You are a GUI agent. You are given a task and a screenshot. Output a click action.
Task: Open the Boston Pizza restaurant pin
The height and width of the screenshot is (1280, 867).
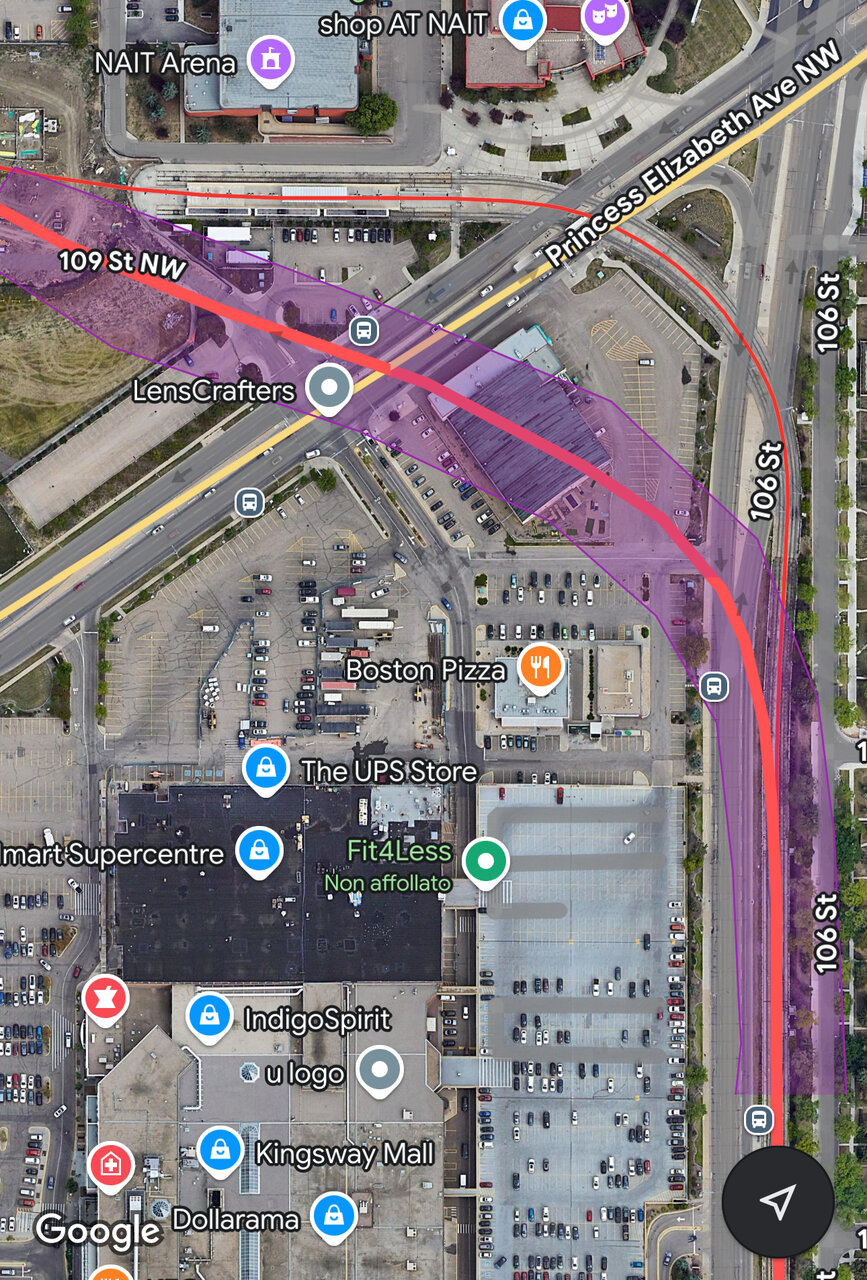541,665
